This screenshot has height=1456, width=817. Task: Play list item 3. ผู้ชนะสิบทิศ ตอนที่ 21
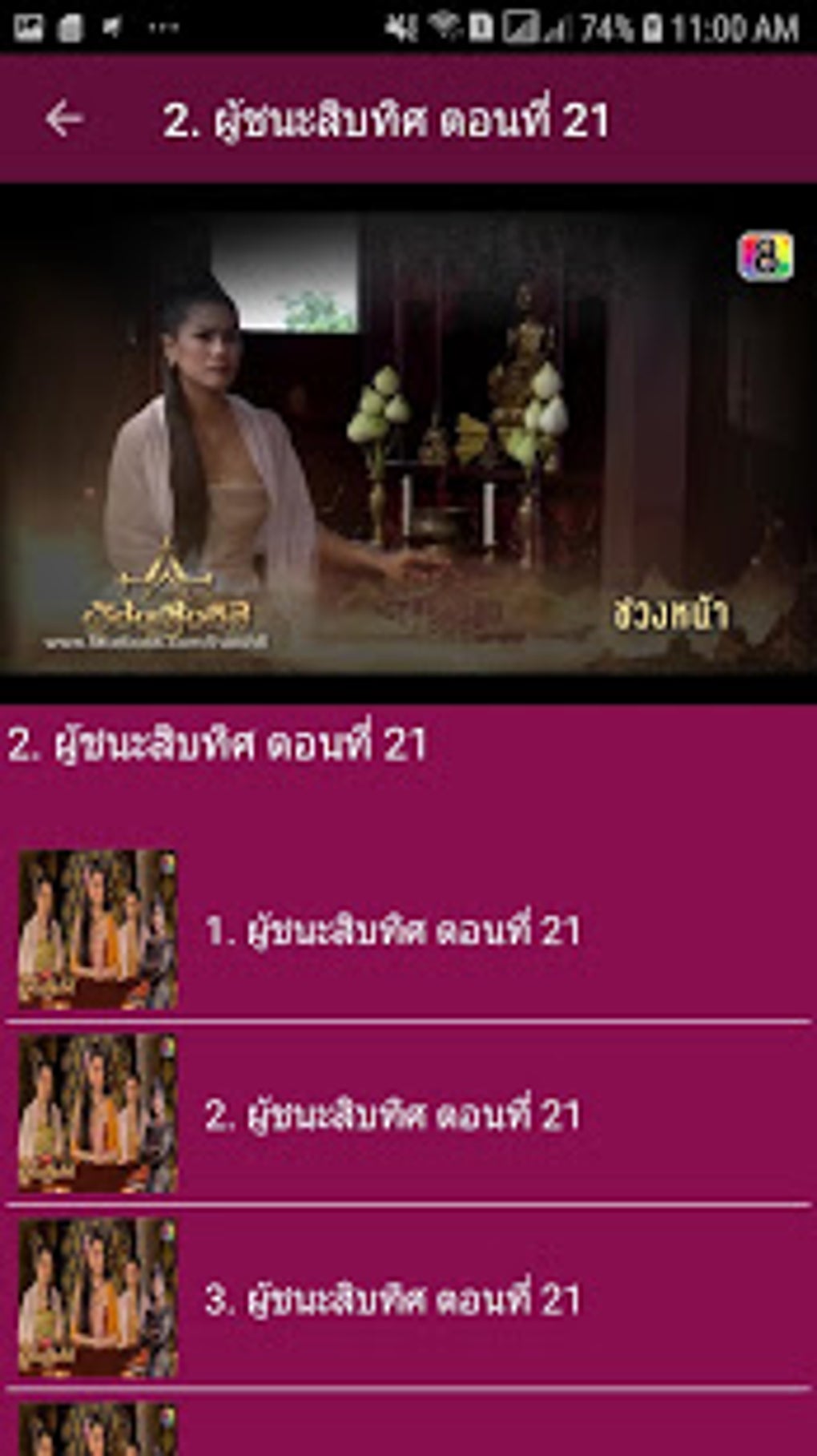point(408,1297)
